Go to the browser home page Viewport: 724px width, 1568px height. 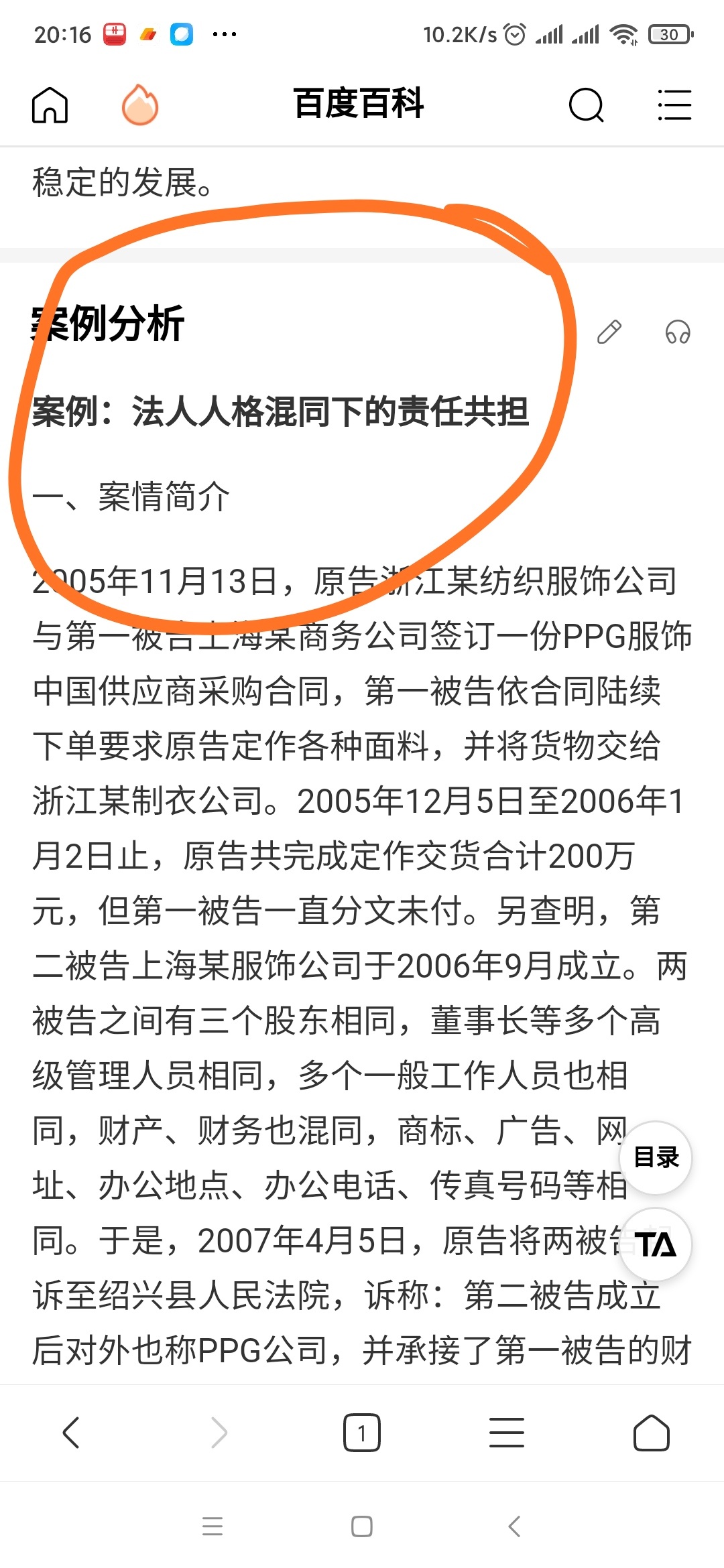(x=652, y=1433)
